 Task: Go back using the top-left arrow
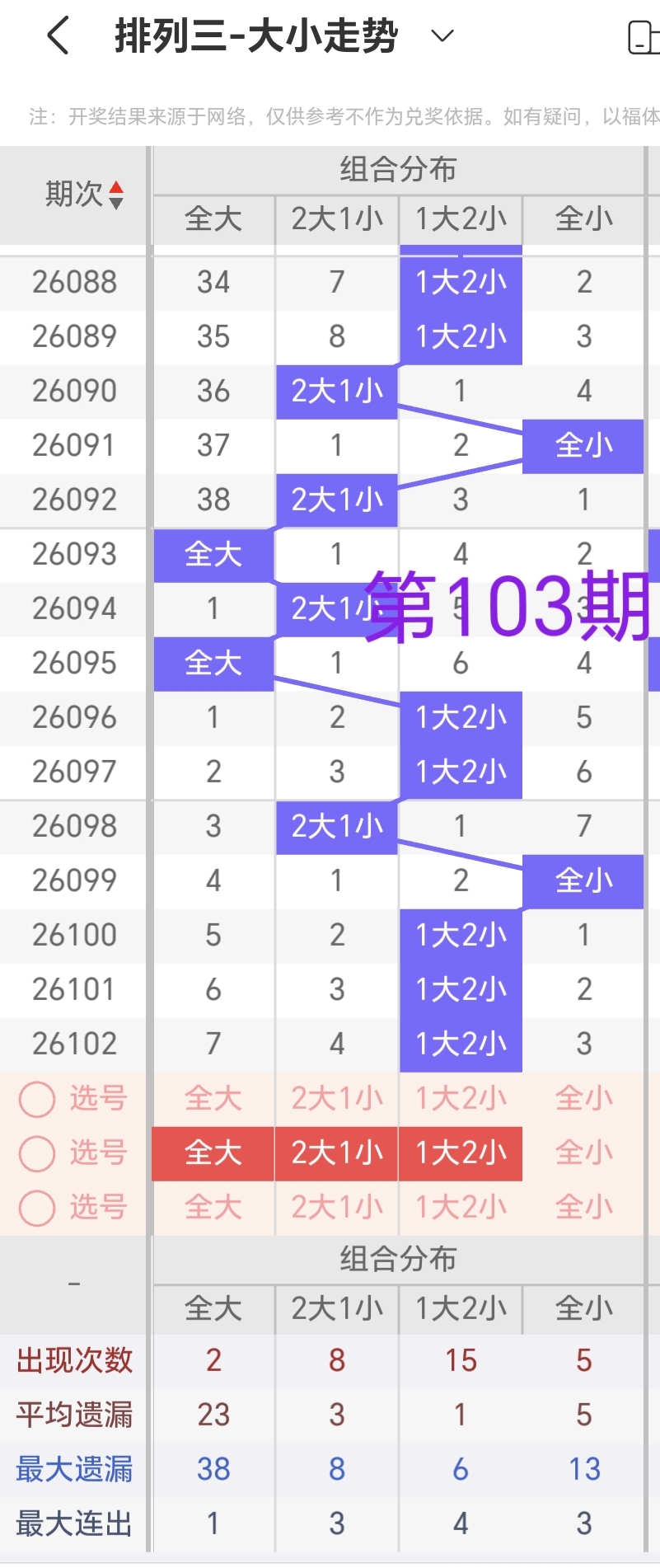[x=58, y=36]
